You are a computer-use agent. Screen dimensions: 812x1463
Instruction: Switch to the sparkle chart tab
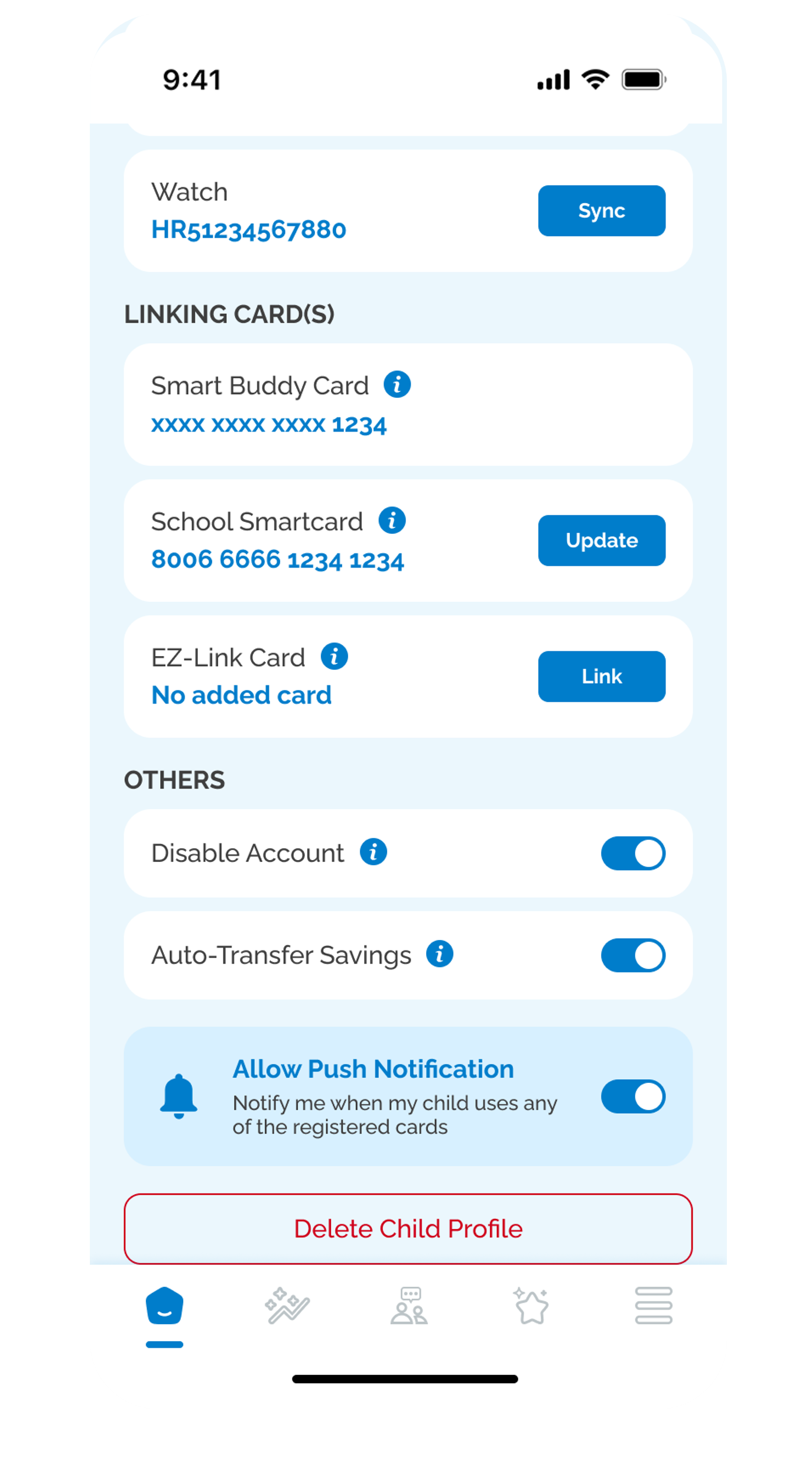[287, 1306]
